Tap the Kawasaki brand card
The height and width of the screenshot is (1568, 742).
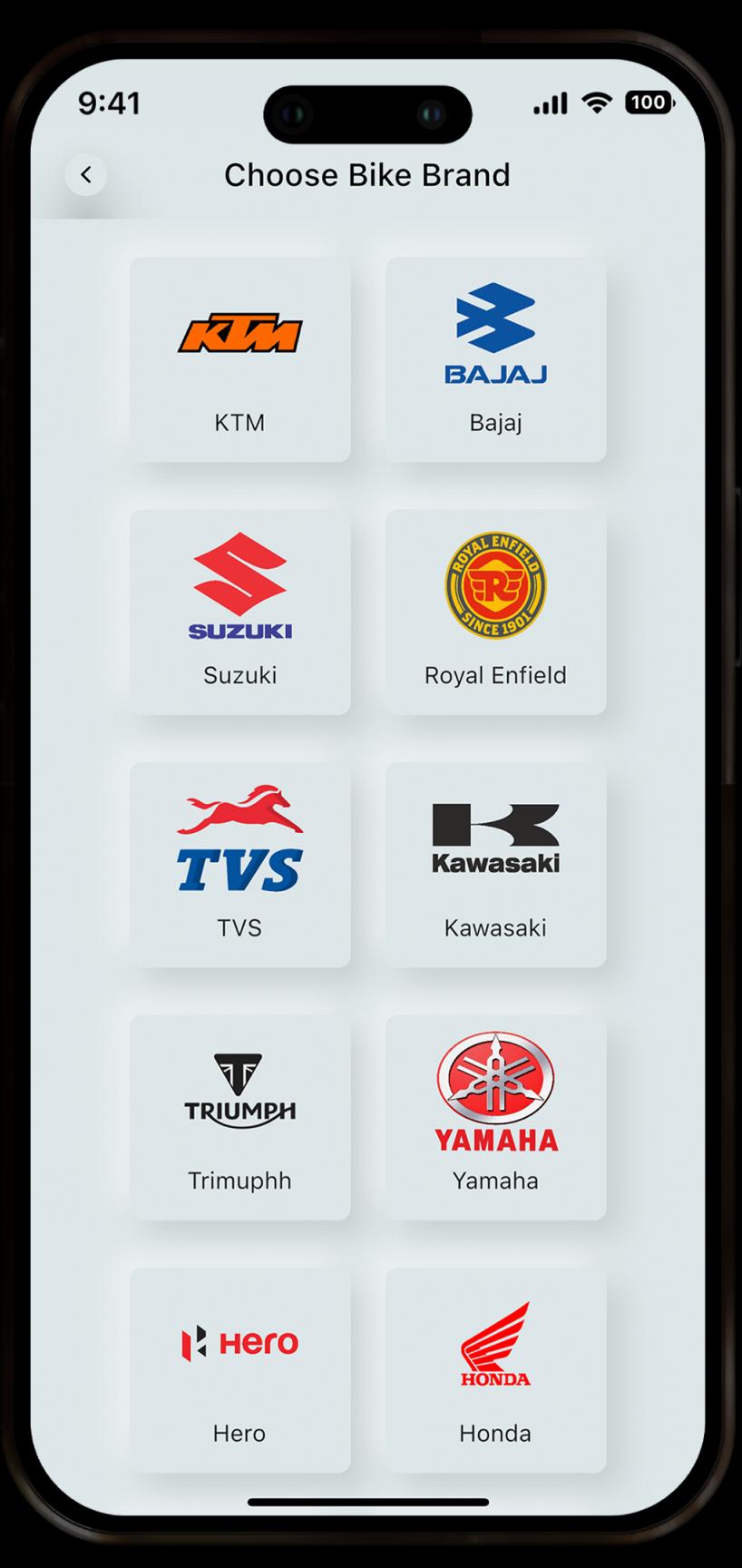pyautogui.click(x=495, y=864)
